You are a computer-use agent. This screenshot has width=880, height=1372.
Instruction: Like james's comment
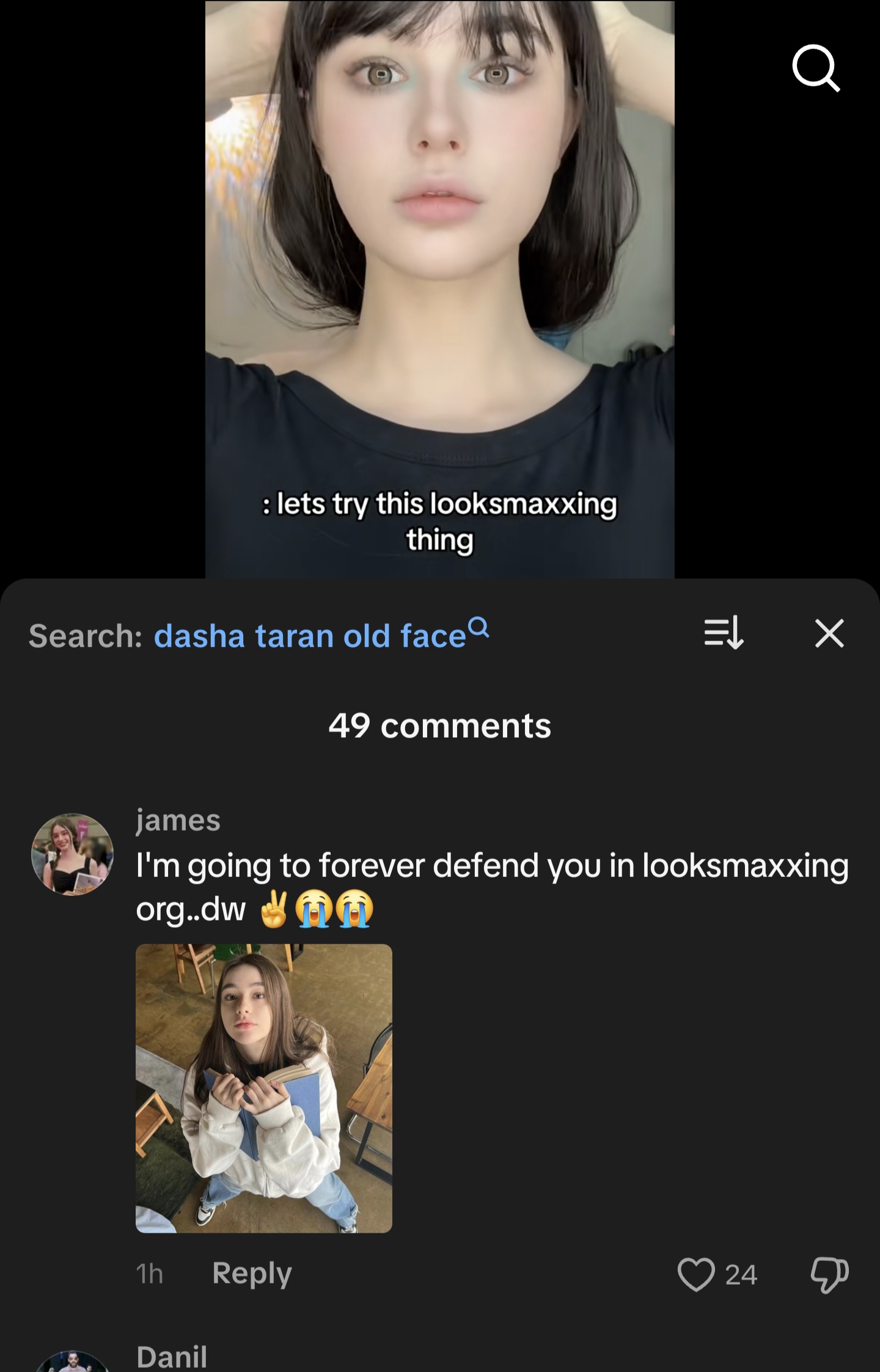coord(696,1274)
